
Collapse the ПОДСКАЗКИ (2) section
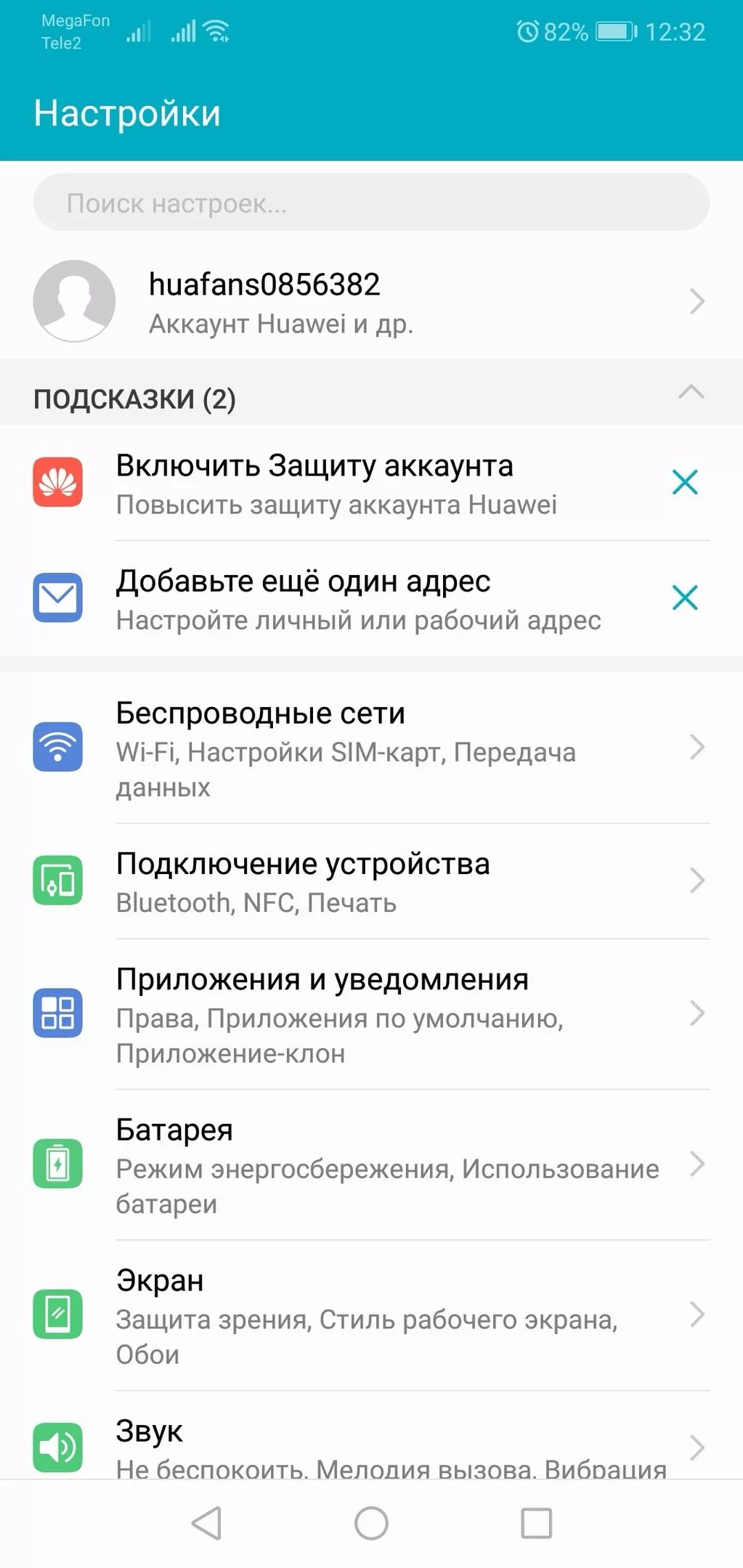[691, 393]
